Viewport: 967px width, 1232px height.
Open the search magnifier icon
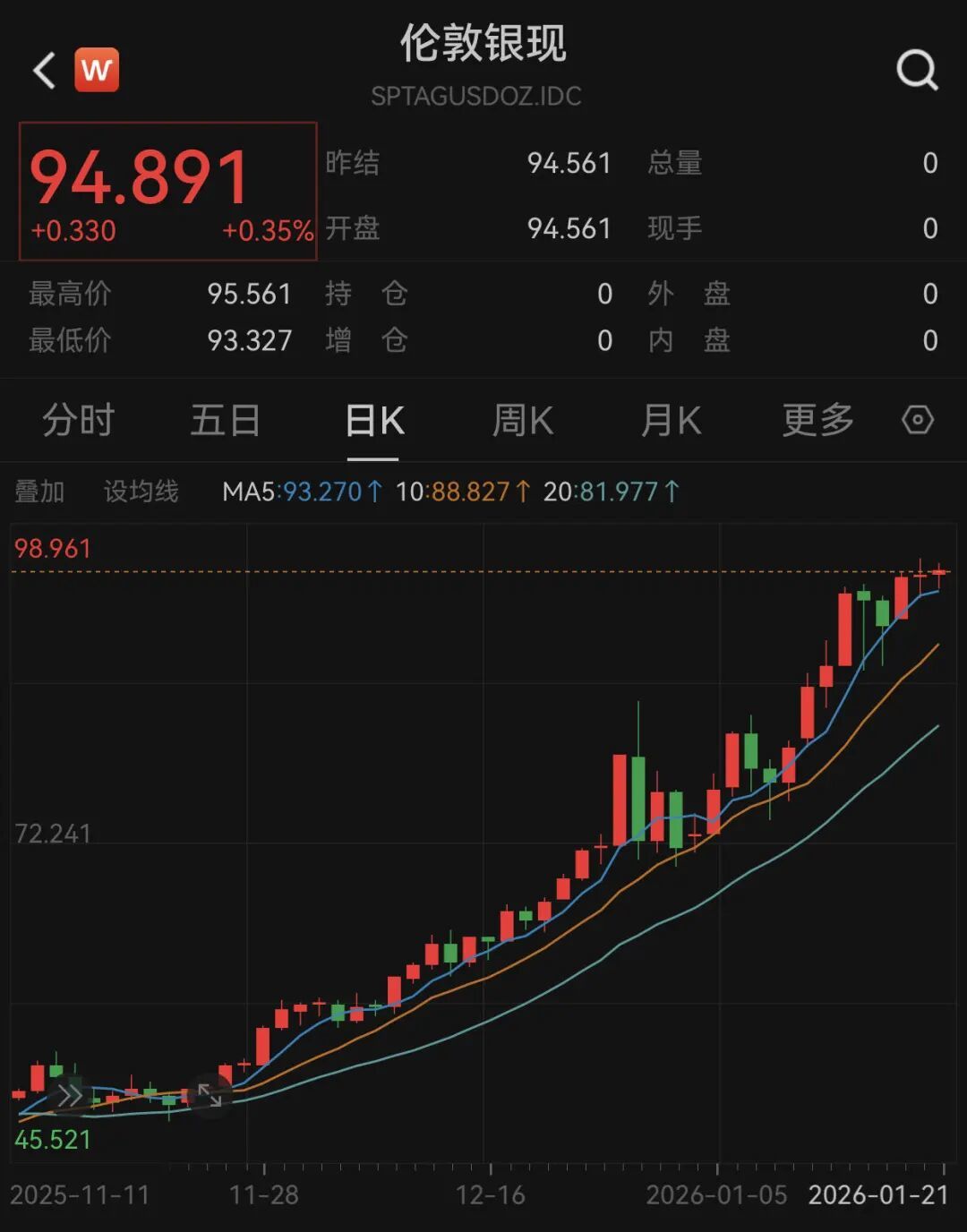[917, 70]
